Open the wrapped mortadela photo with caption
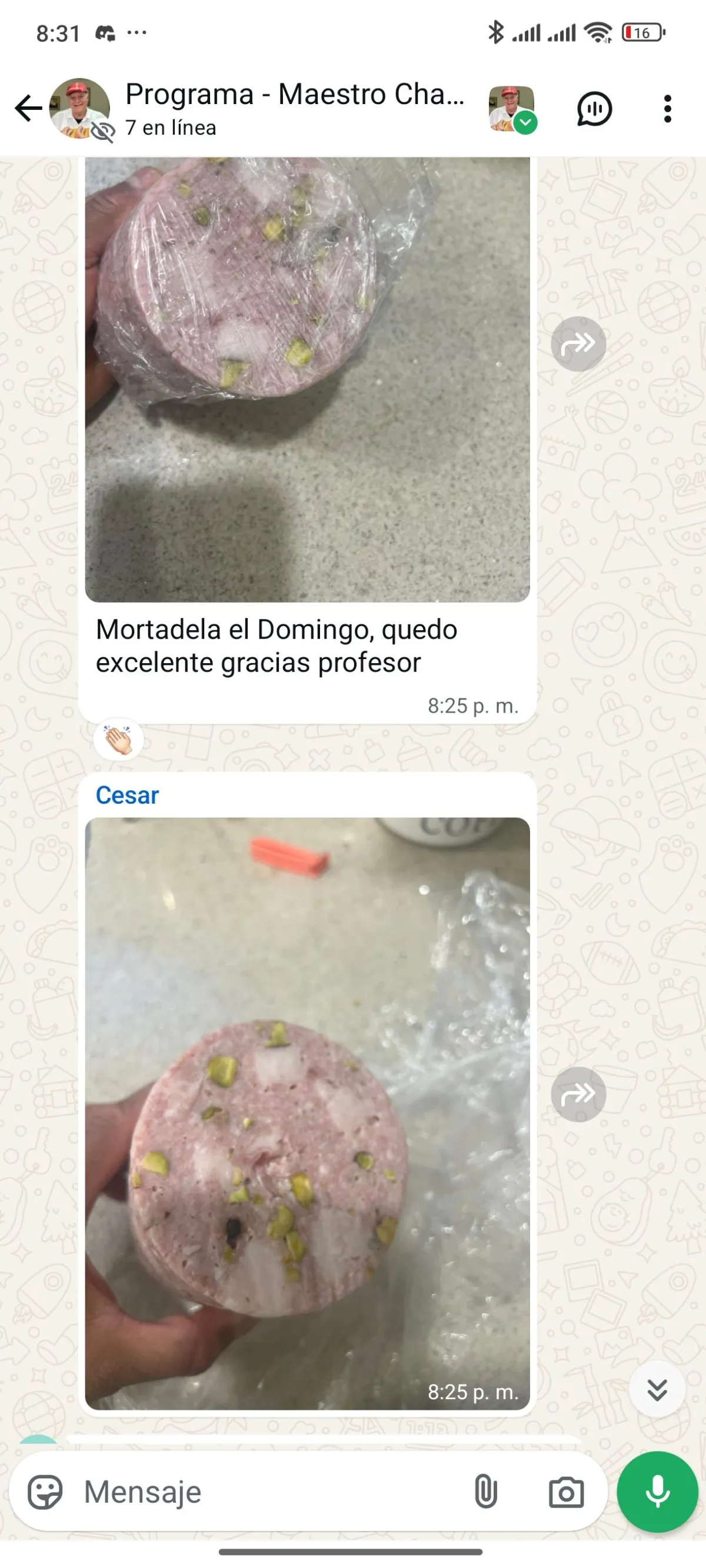 [307, 379]
